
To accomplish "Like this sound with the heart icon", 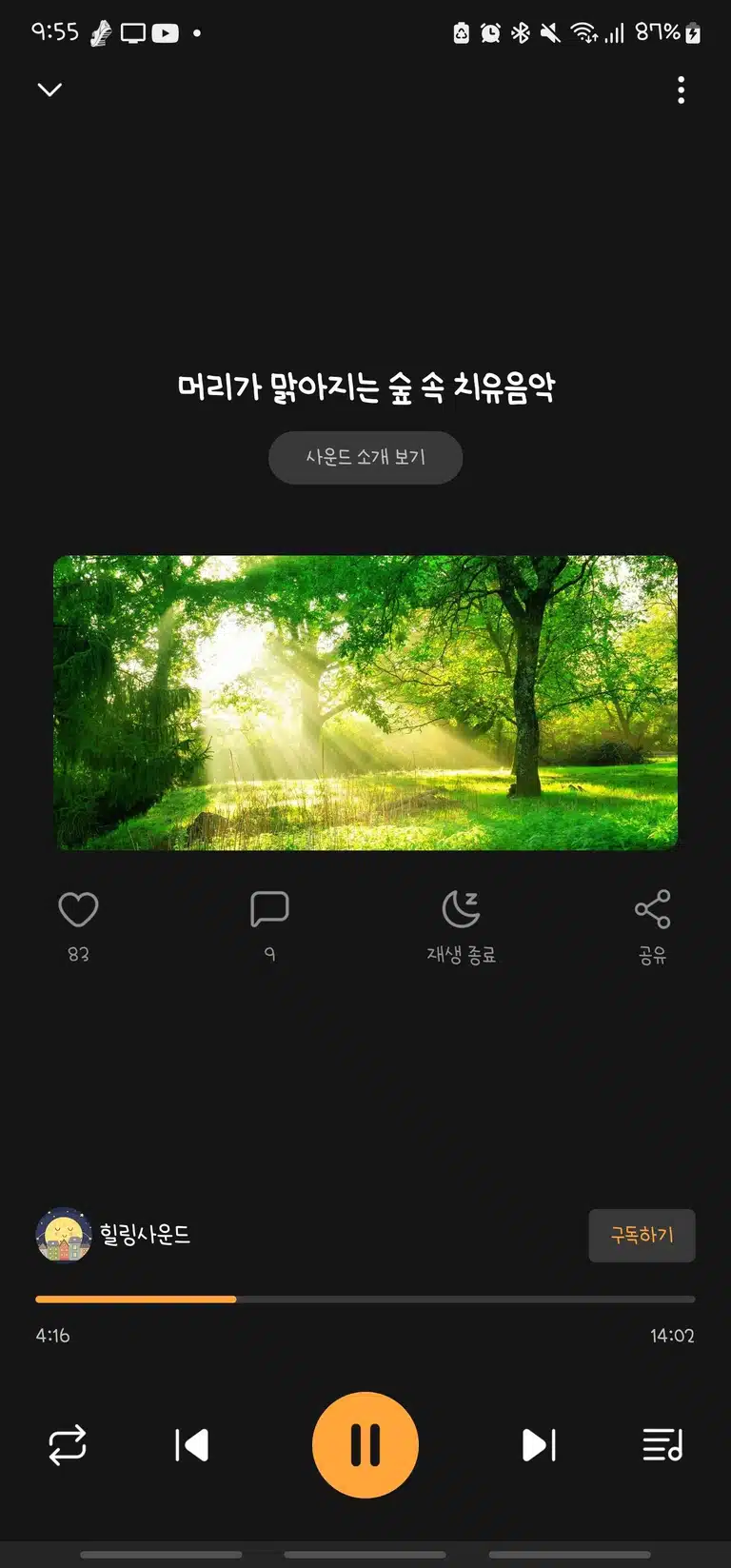I will pyautogui.click(x=78, y=910).
